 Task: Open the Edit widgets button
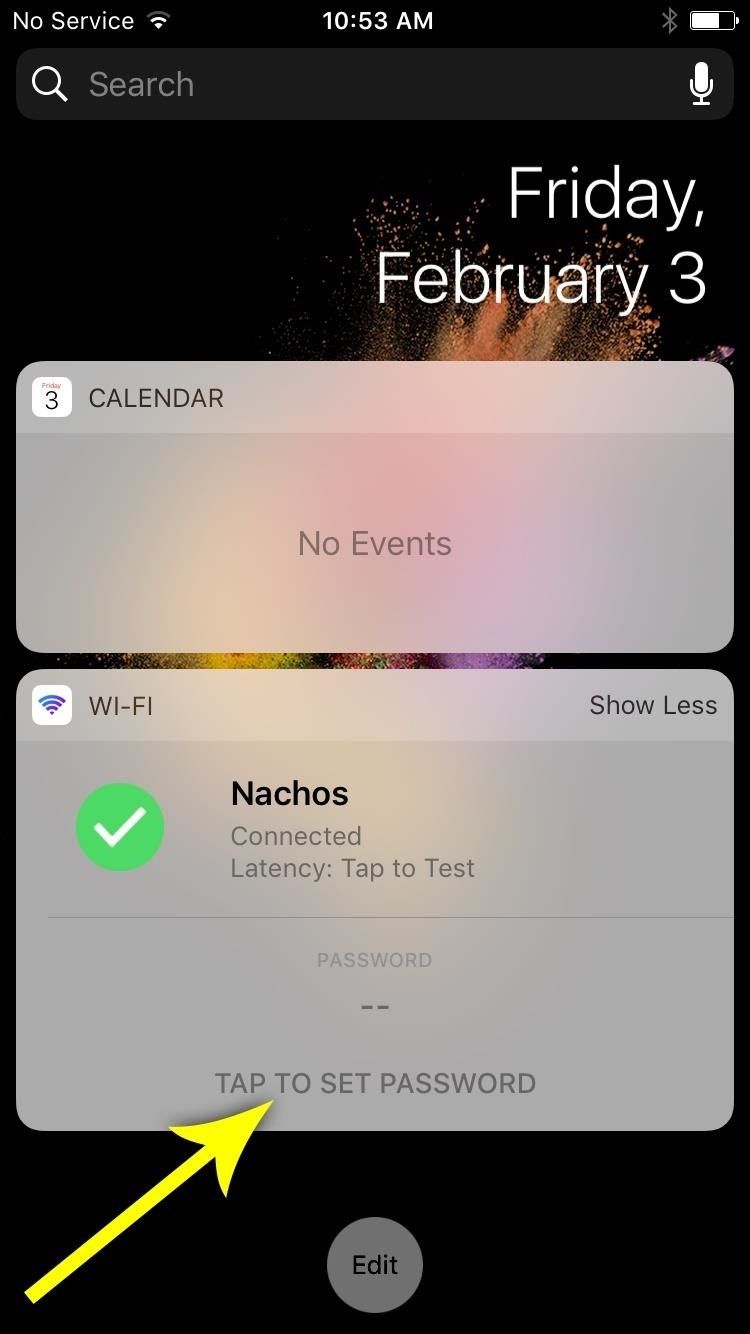tap(375, 1265)
